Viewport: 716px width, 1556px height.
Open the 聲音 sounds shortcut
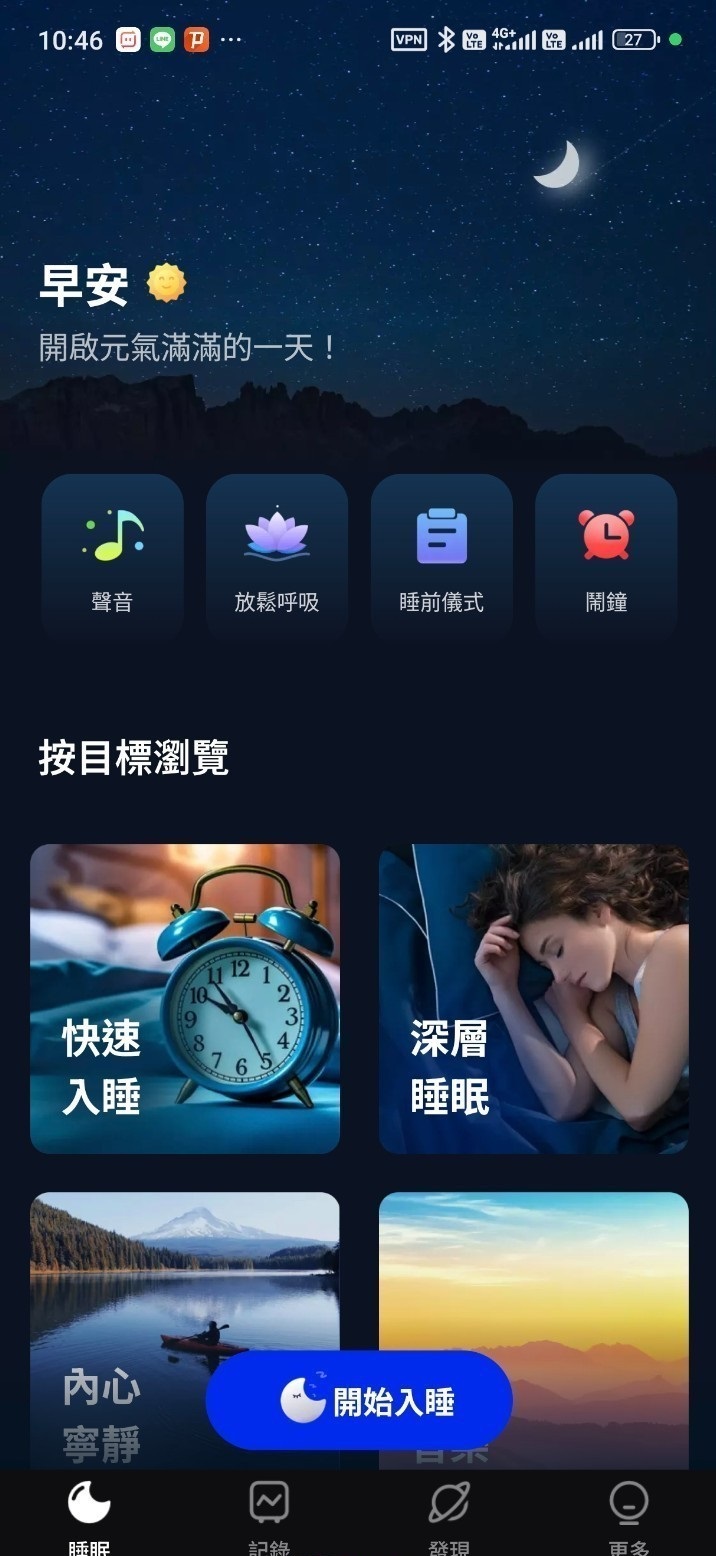click(112, 556)
